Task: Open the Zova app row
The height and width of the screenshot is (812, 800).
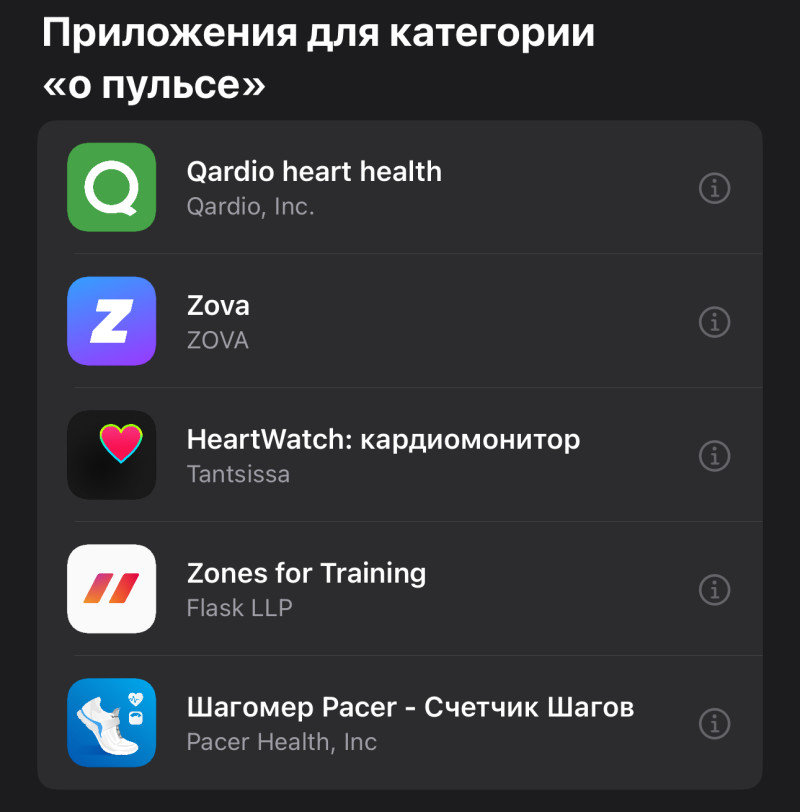Action: [218, 321]
